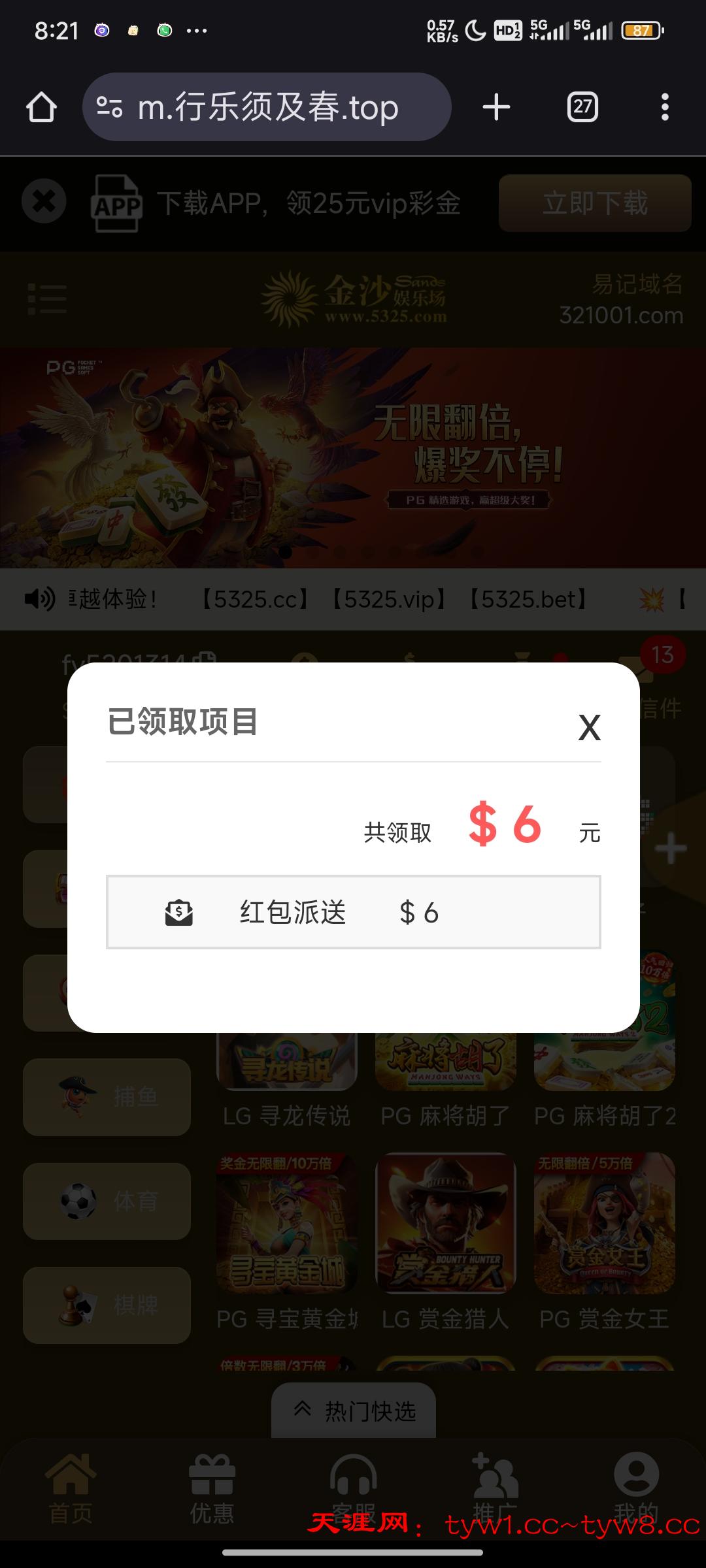Open the browser overflow menu
This screenshot has width=706, height=1568.
click(x=665, y=107)
